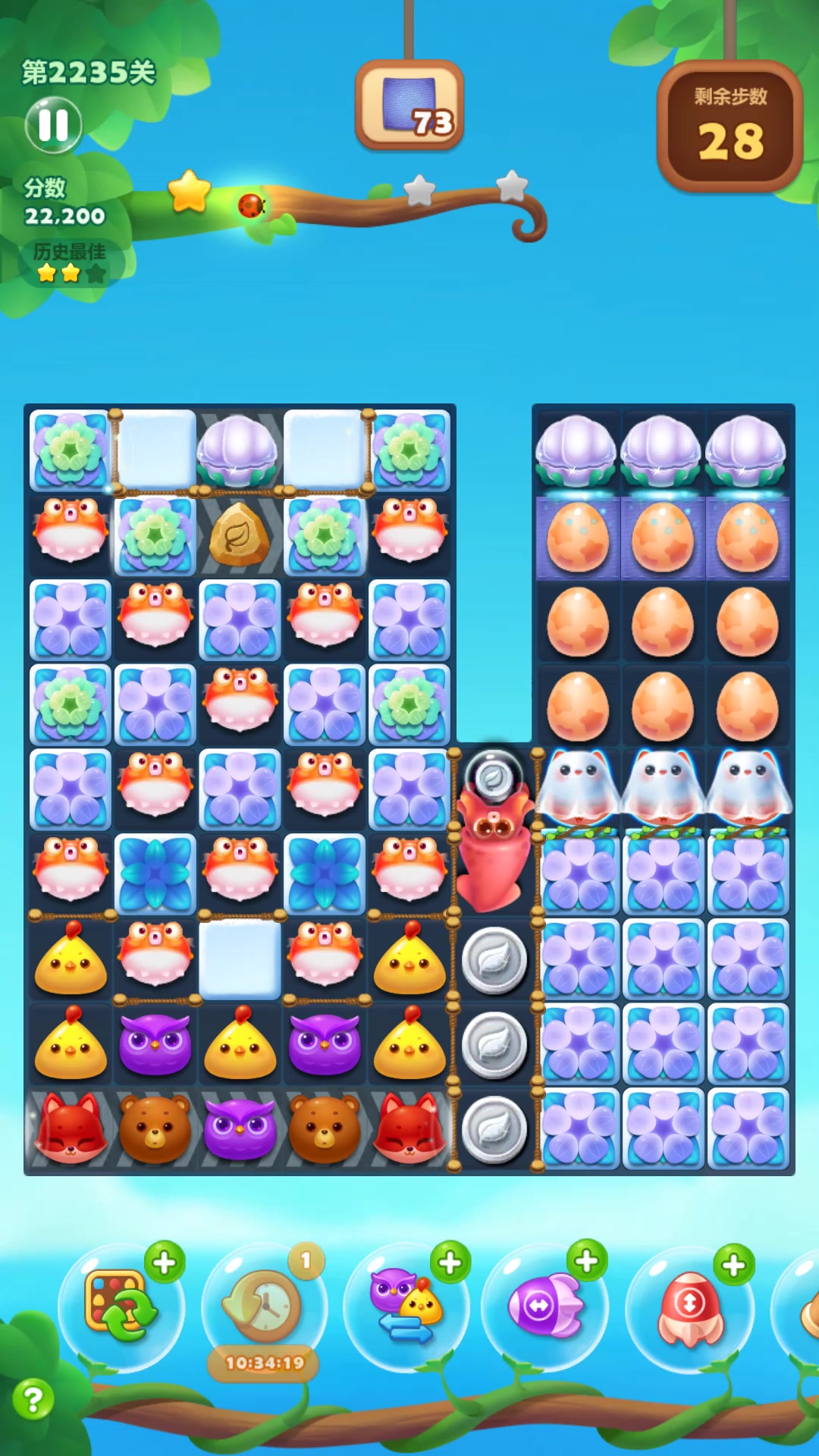Activate the clock extra-time booster
Image resolution: width=819 pixels, height=1456 pixels.
tap(264, 1306)
